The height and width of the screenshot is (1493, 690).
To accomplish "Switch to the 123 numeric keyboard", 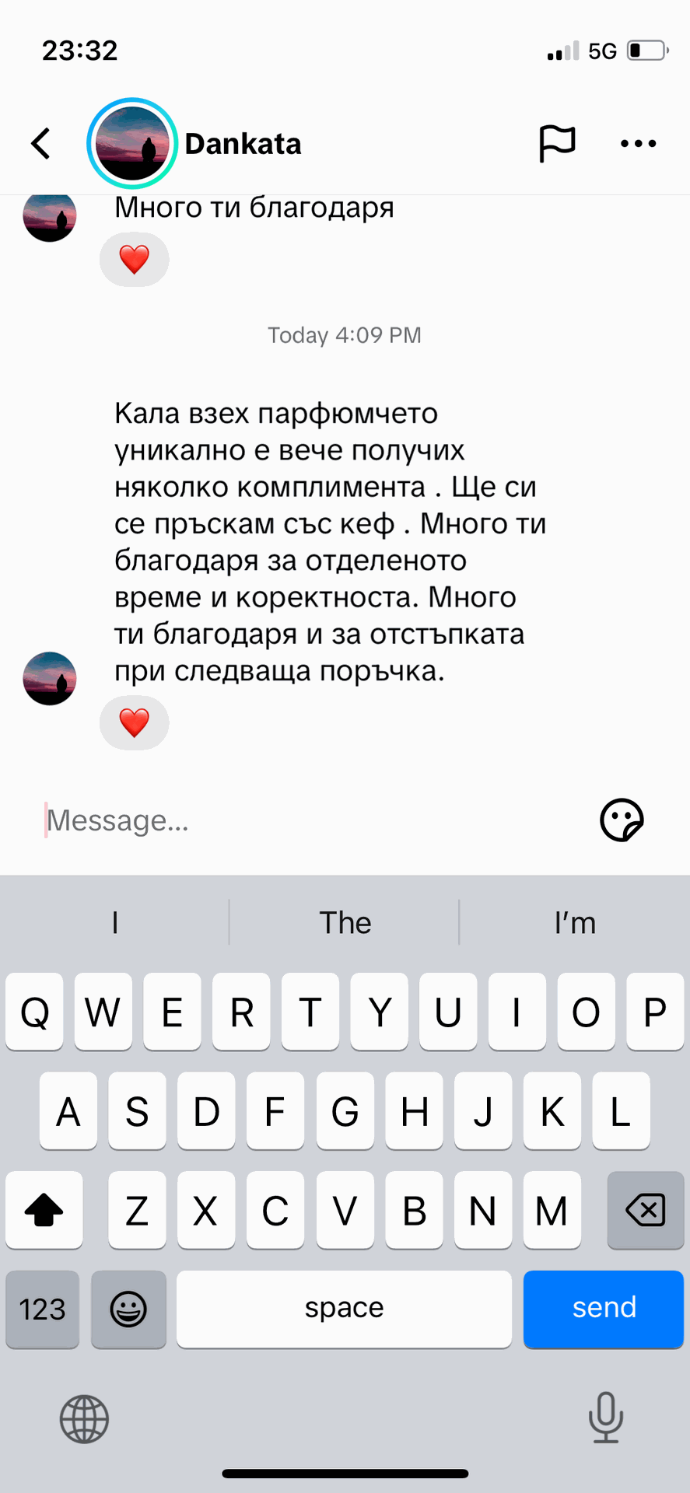I will (43, 1309).
